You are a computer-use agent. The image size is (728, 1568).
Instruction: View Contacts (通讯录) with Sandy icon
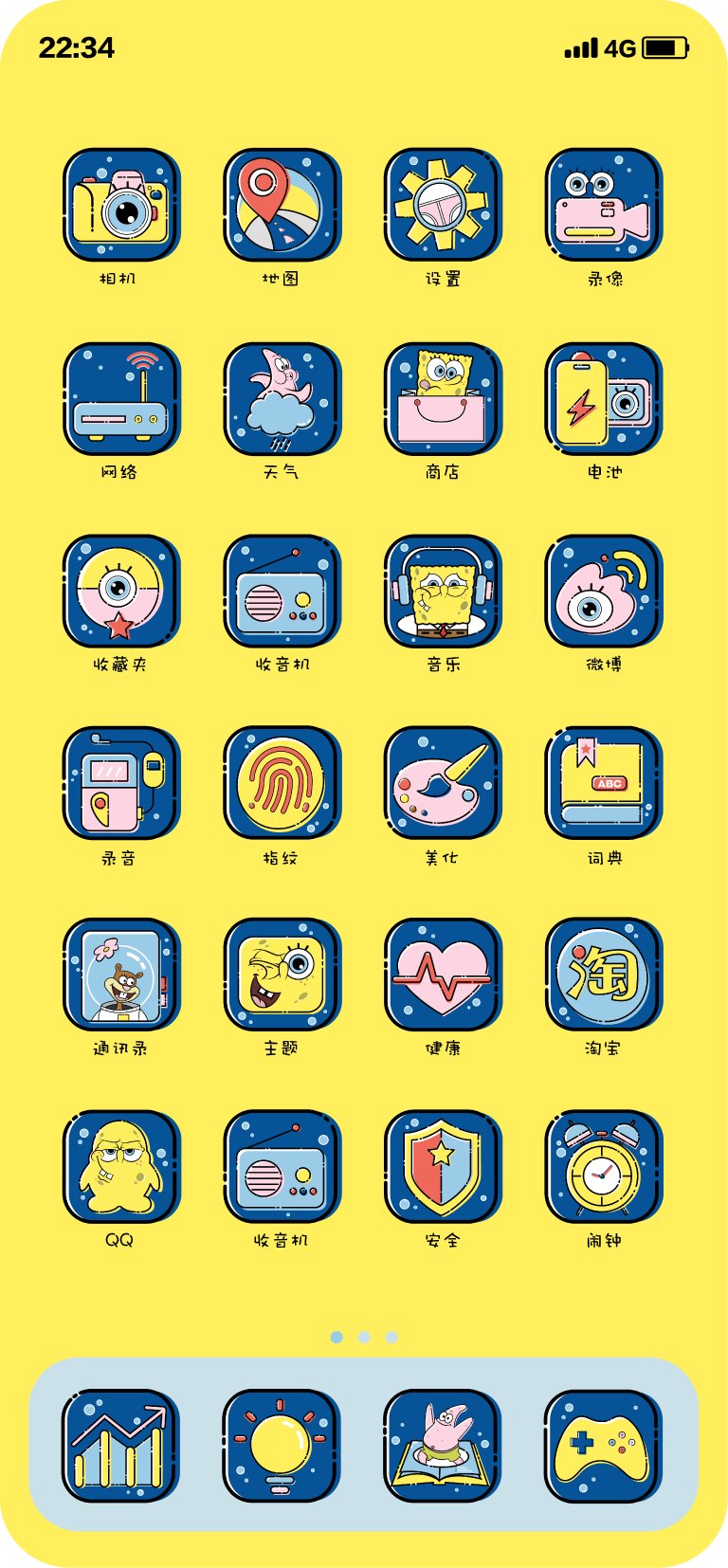point(121,975)
